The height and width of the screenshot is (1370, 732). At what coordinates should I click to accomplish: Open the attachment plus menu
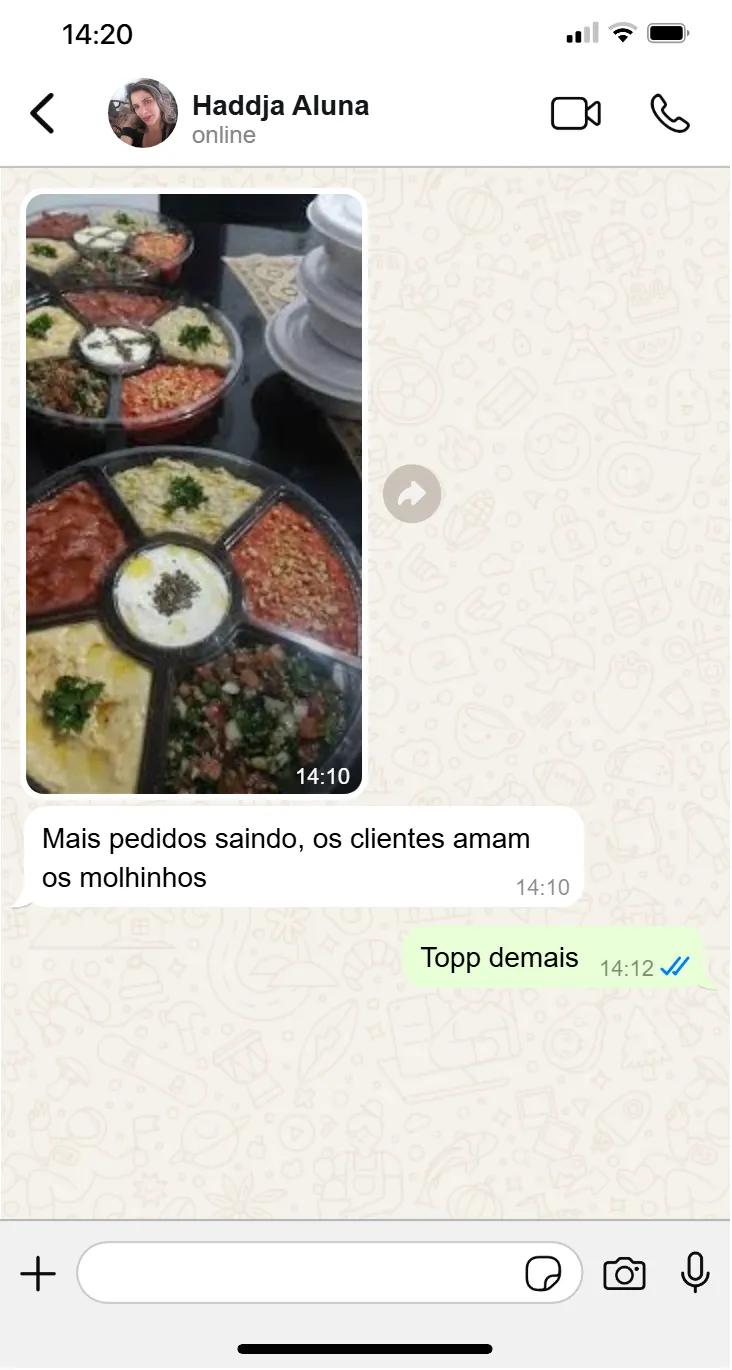click(38, 1274)
